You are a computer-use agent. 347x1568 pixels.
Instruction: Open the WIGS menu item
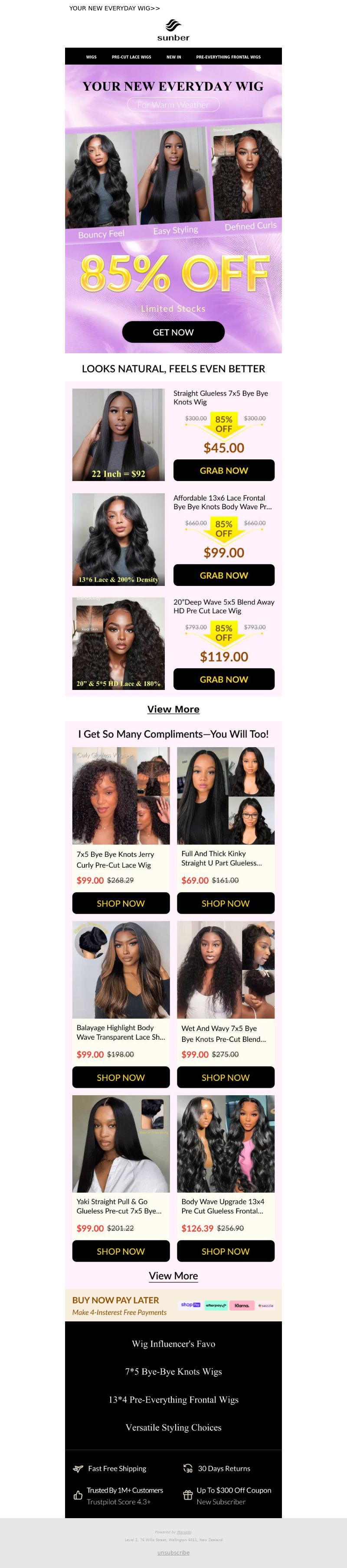(x=92, y=57)
